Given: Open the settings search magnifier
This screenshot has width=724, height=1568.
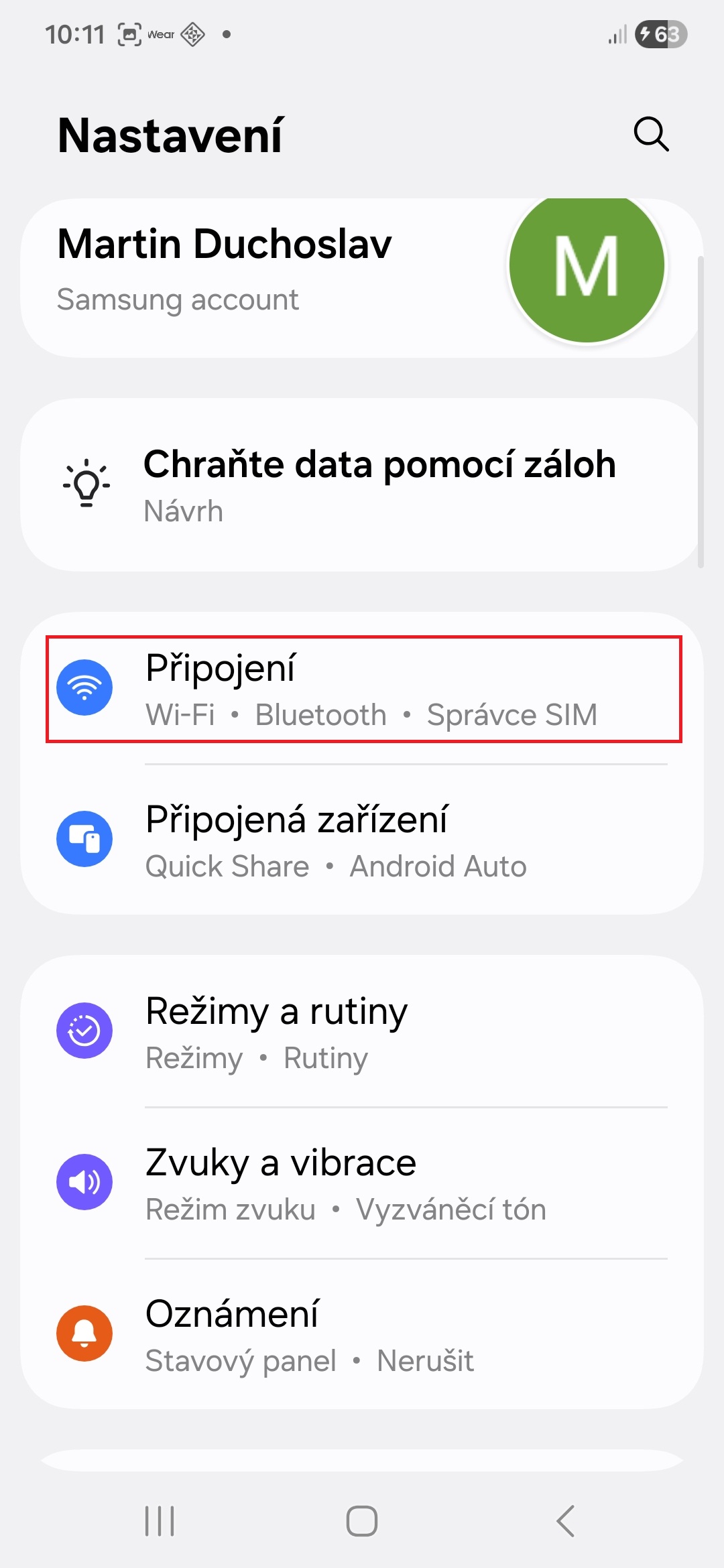Looking at the screenshot, I should pyautogui.click(x=651, y=135).
